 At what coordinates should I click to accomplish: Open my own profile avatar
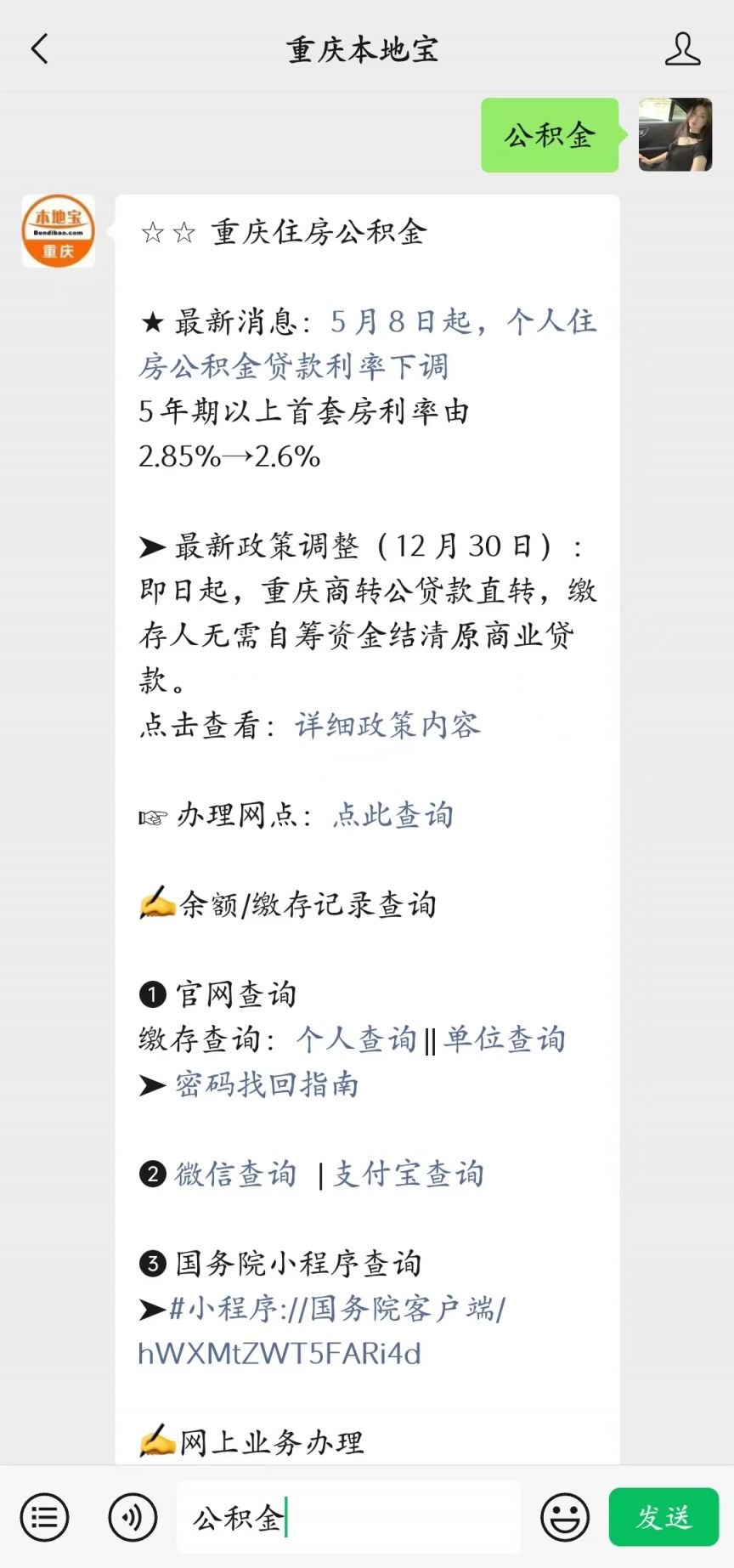pos(675,135)
